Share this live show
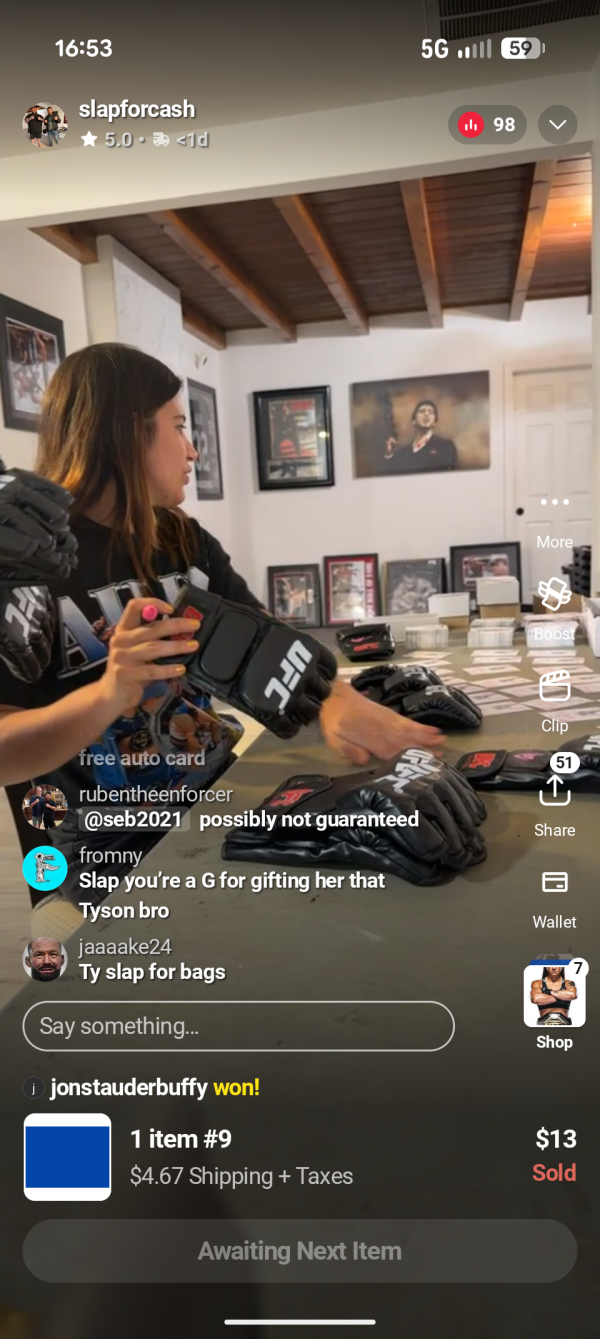This screenshot has height=1339, width=600. [x=554, y=798]
